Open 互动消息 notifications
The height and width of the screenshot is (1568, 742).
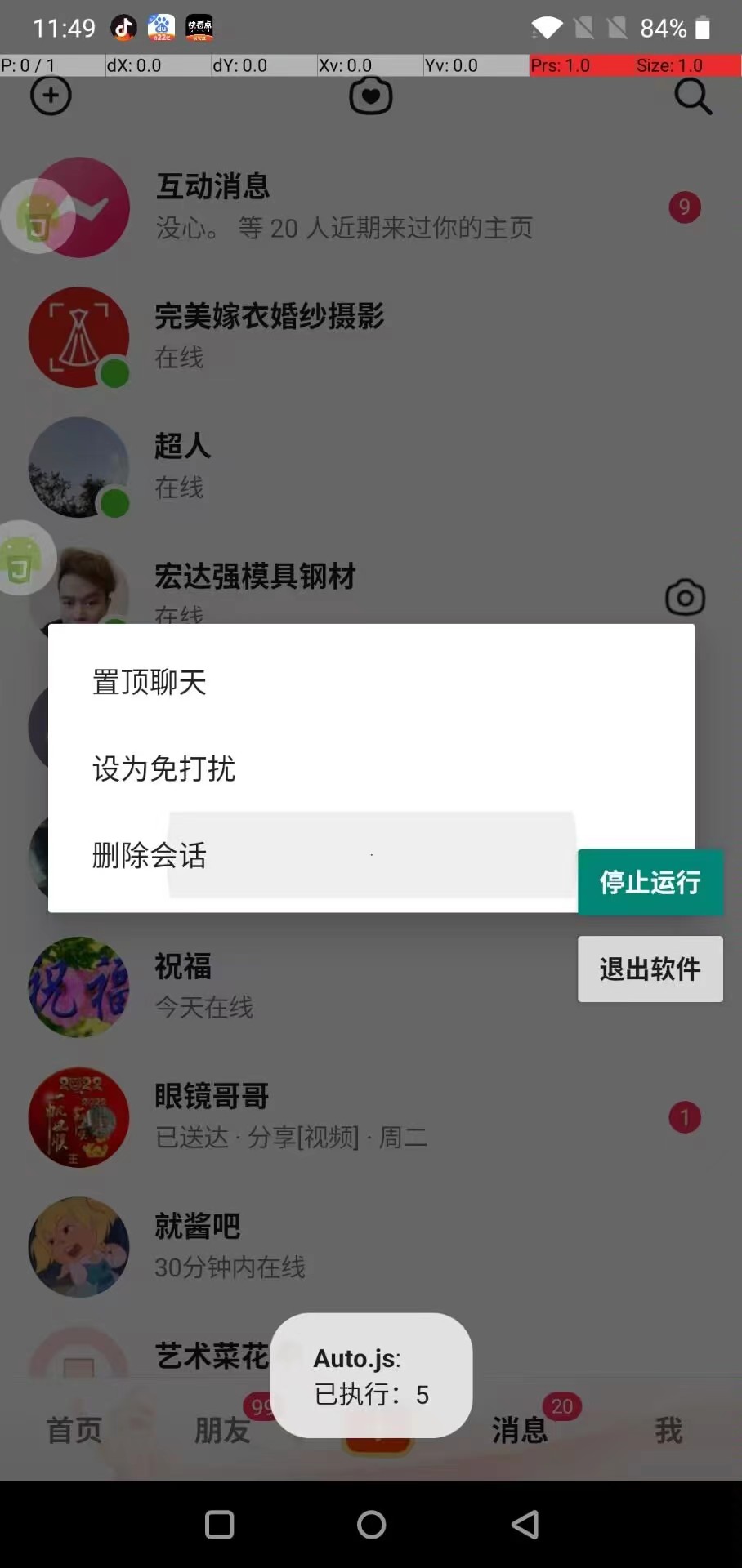(x=343, y=207)
